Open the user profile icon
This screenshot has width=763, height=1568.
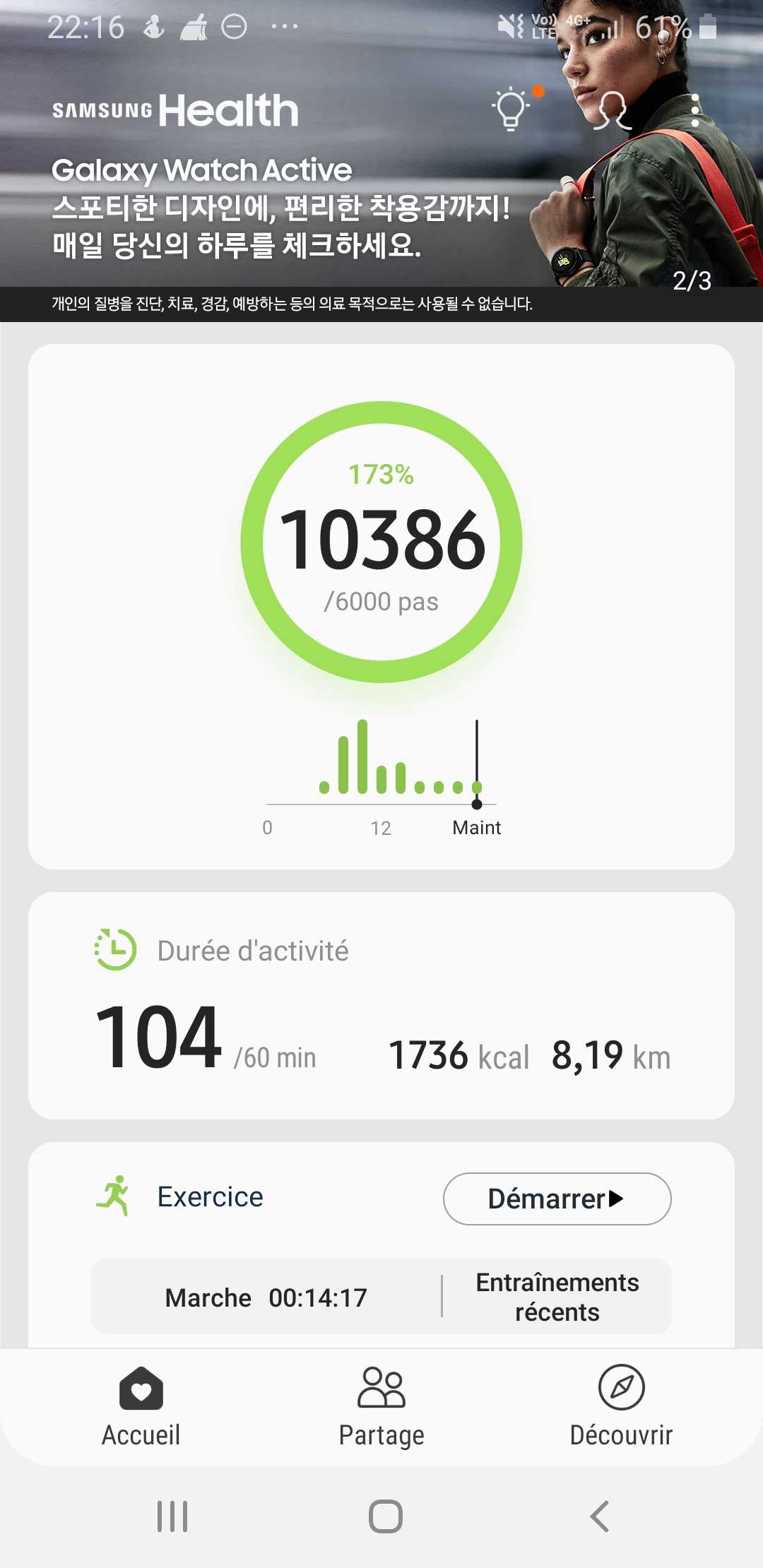[x=613, y=110]
